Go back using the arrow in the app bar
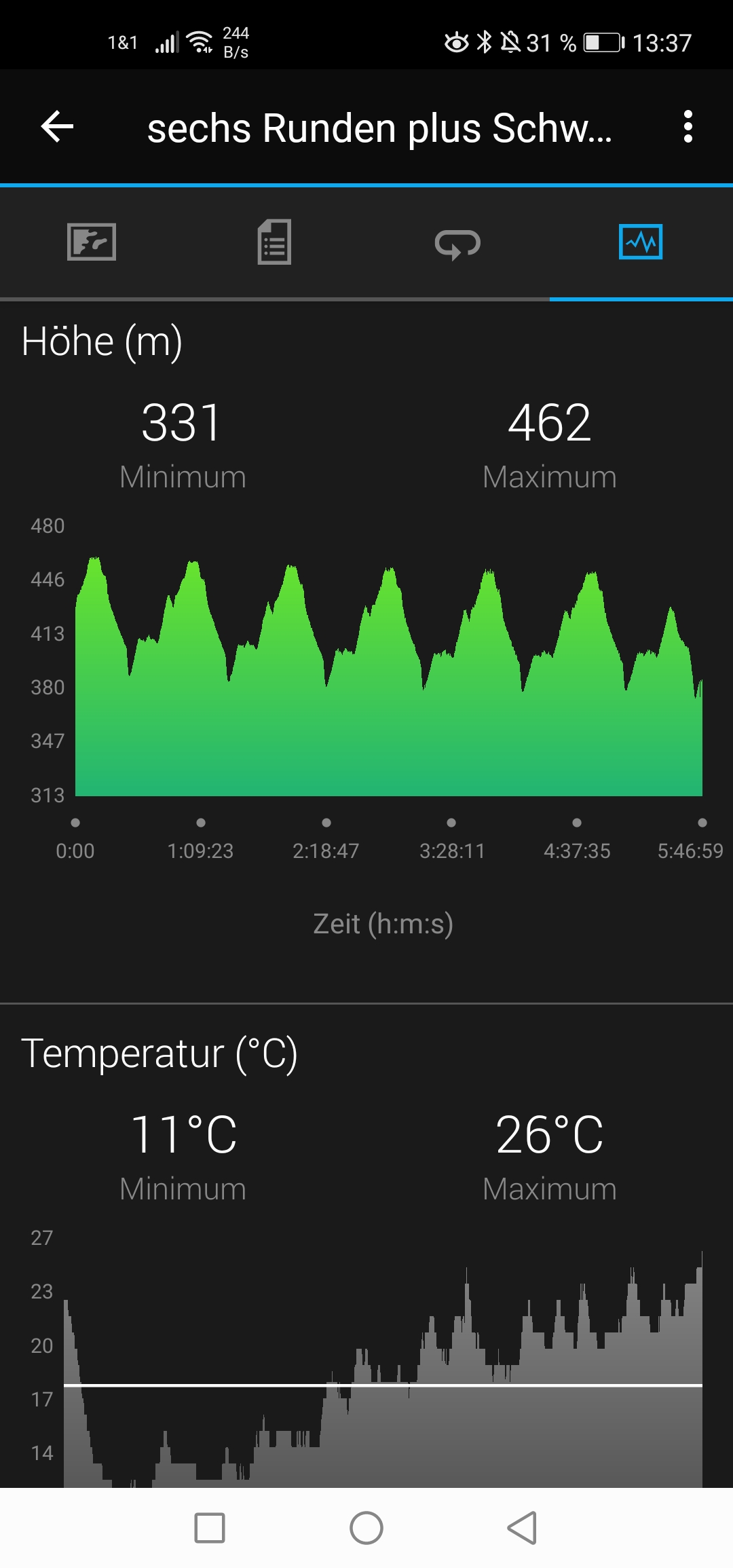This screenshot has height=1568, width=733. [58, 127]
